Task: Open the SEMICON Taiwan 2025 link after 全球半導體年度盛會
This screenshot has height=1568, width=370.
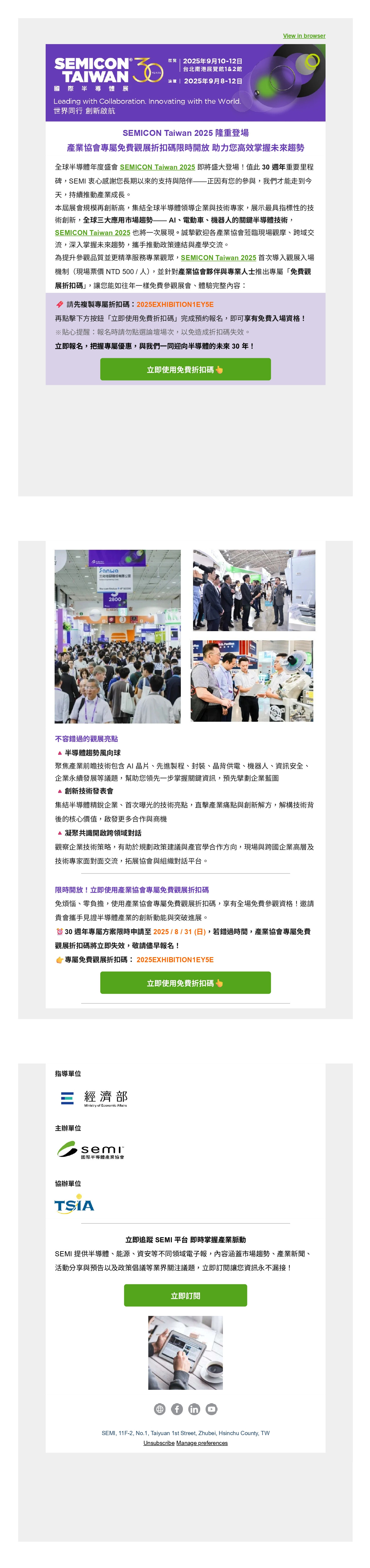Action: 157,167
